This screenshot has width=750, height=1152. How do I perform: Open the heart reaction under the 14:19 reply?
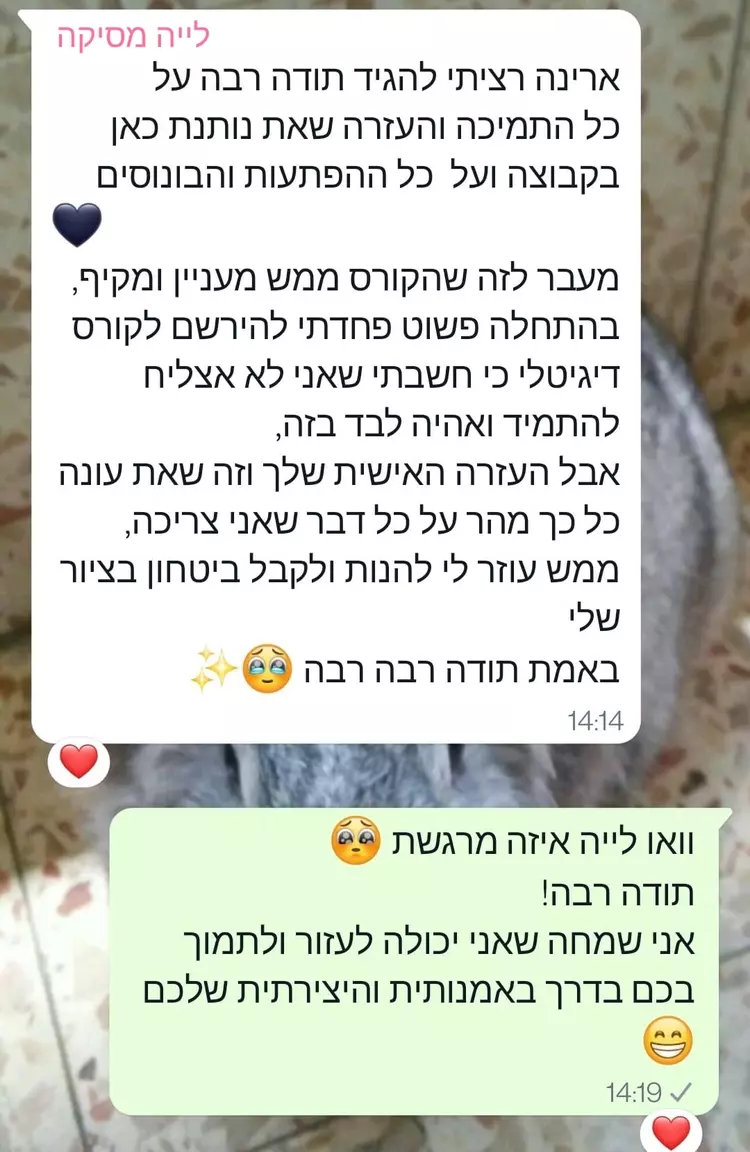[670, 1133]
